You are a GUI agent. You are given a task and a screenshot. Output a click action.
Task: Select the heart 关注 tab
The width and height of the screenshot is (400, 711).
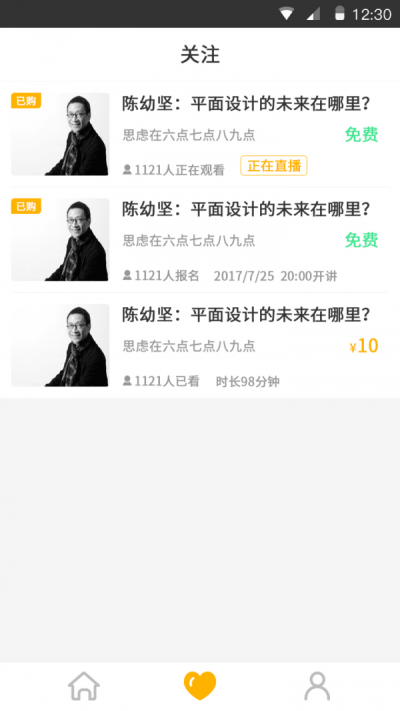point(200,686)
